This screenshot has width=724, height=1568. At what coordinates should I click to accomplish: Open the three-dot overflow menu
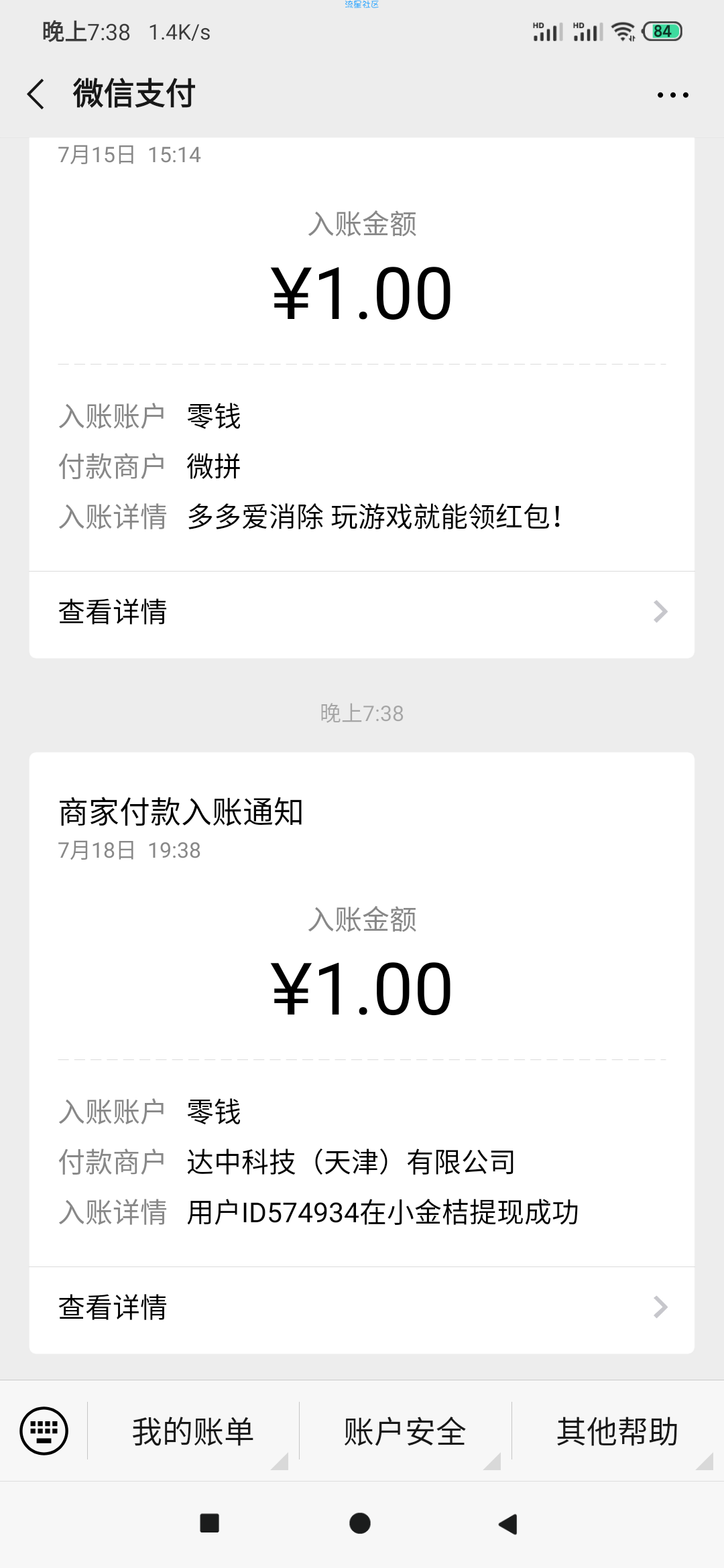coord(672,94)
